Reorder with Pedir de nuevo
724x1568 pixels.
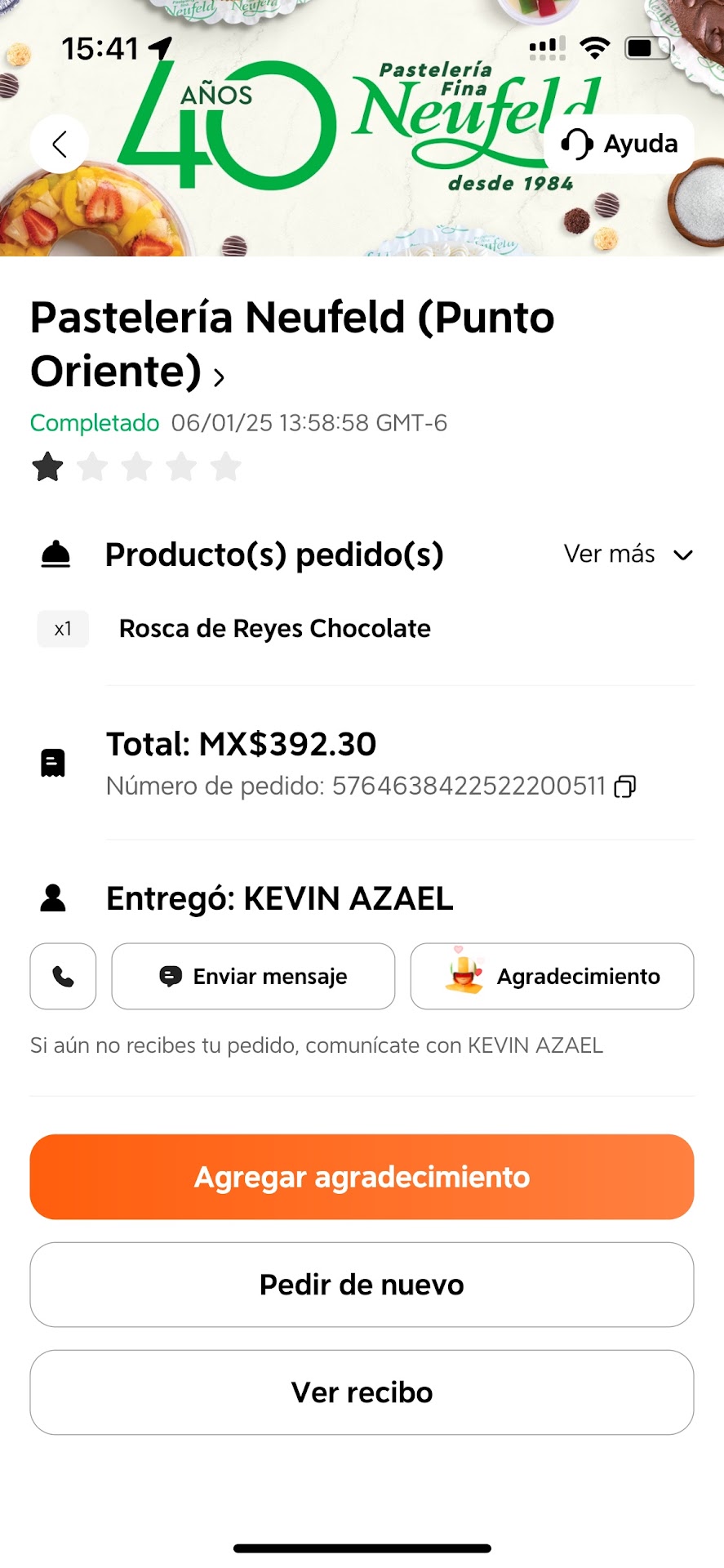362,1285
